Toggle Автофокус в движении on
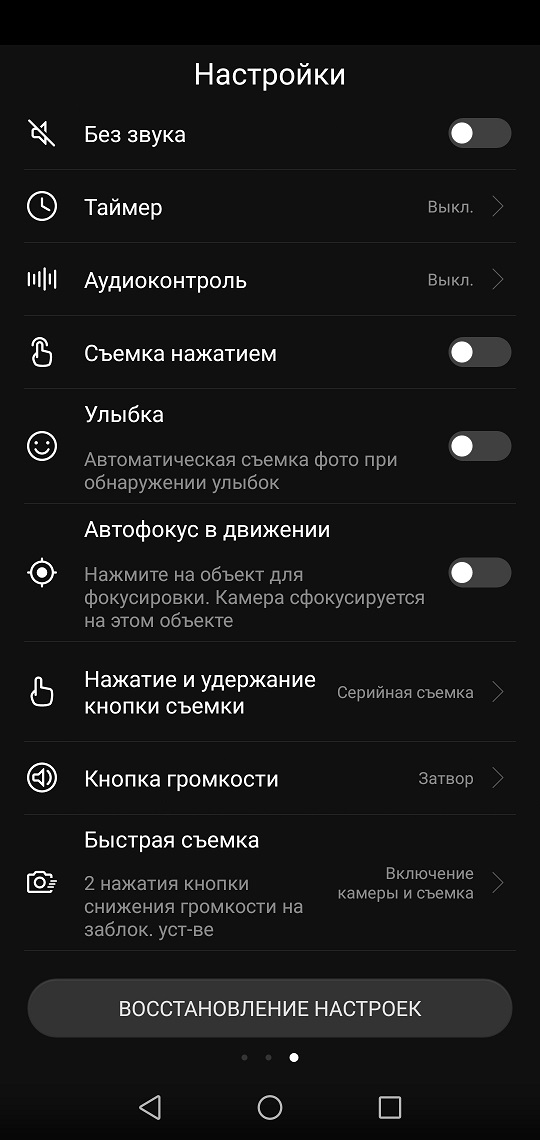This screenshot has height=1140, width=540. pos(480,573)
